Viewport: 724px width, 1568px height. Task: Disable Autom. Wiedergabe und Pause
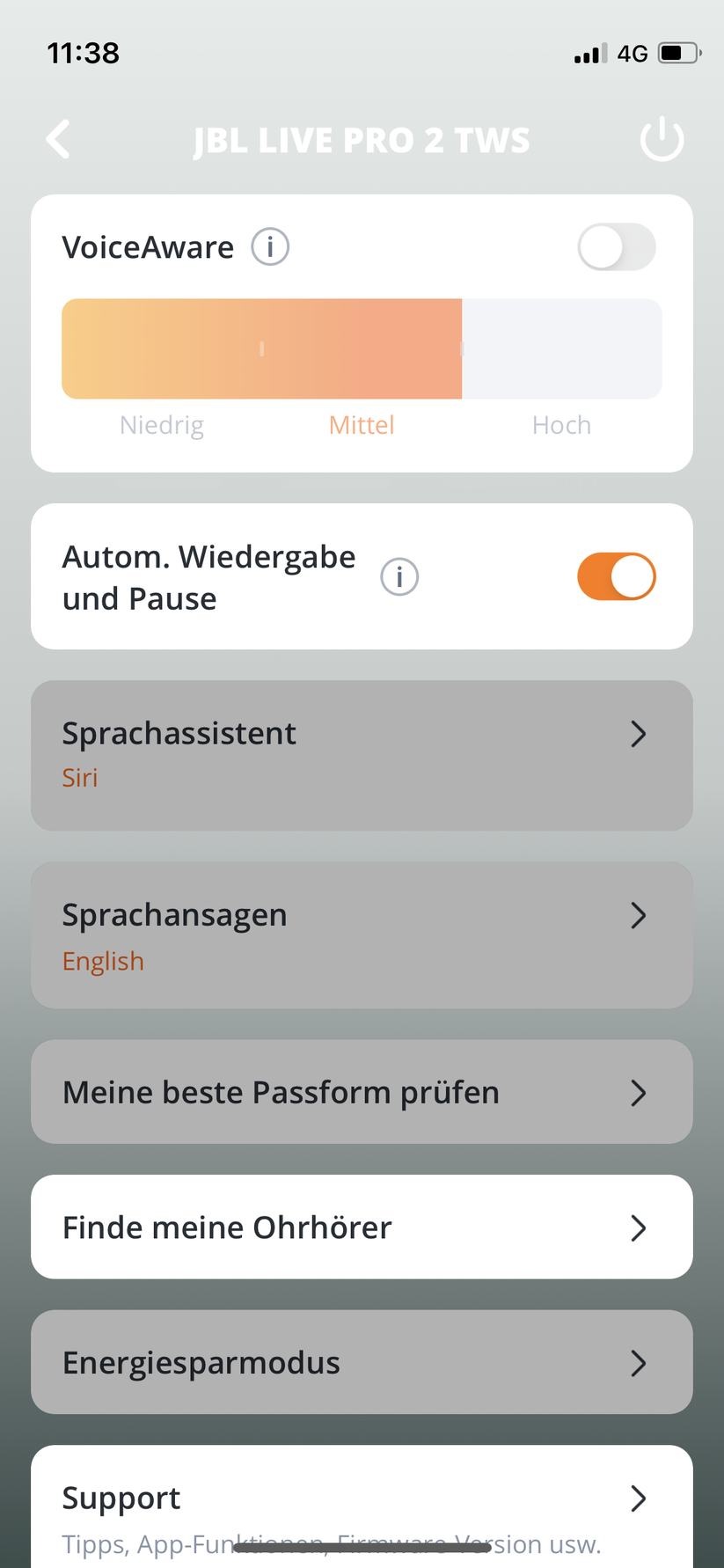(616, 576)
